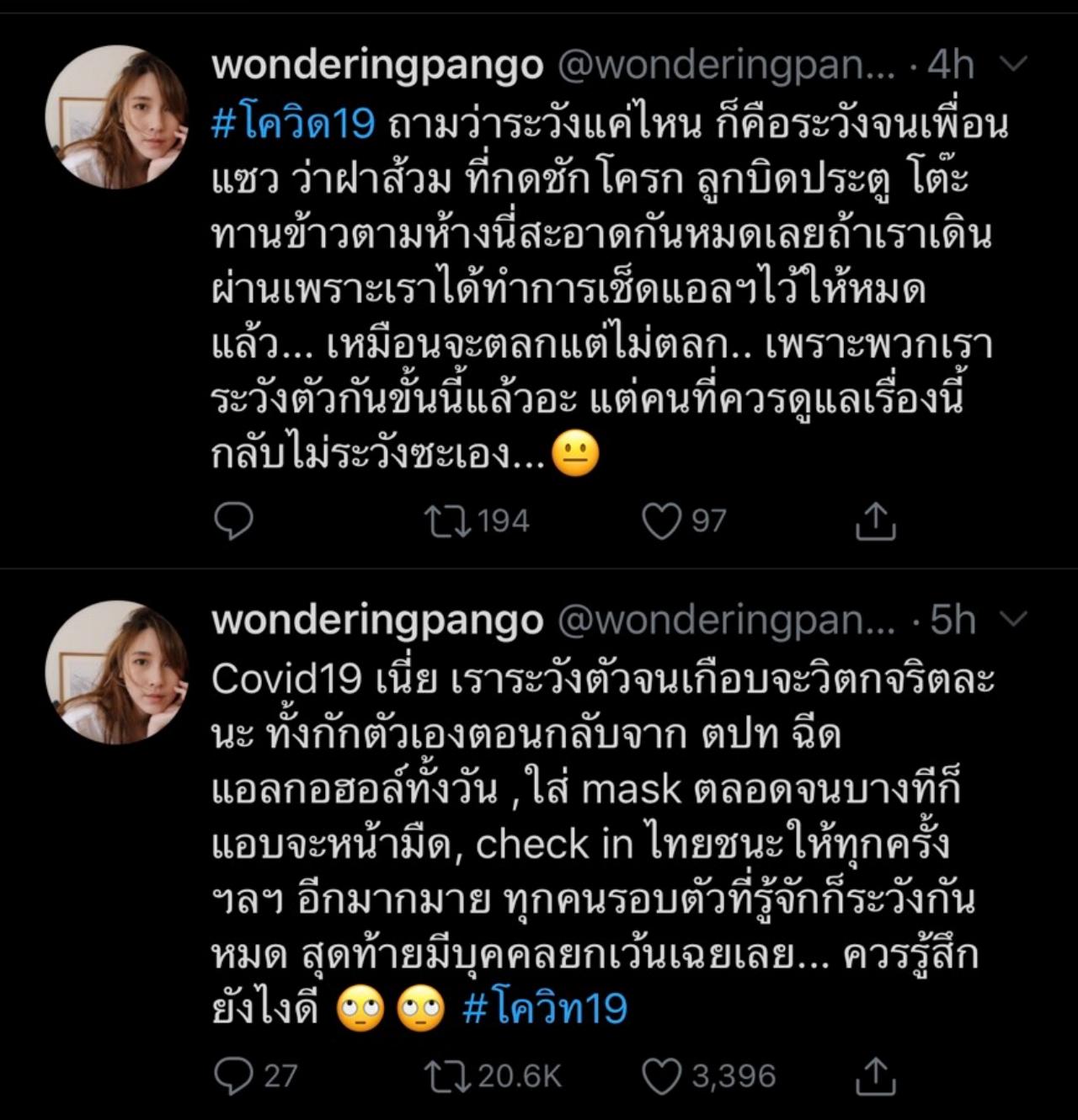Image resolution: width=1078 pixels, height=1120 pixels.
Task: Retweet the tweet with 194 retweets
Action: 448,521
